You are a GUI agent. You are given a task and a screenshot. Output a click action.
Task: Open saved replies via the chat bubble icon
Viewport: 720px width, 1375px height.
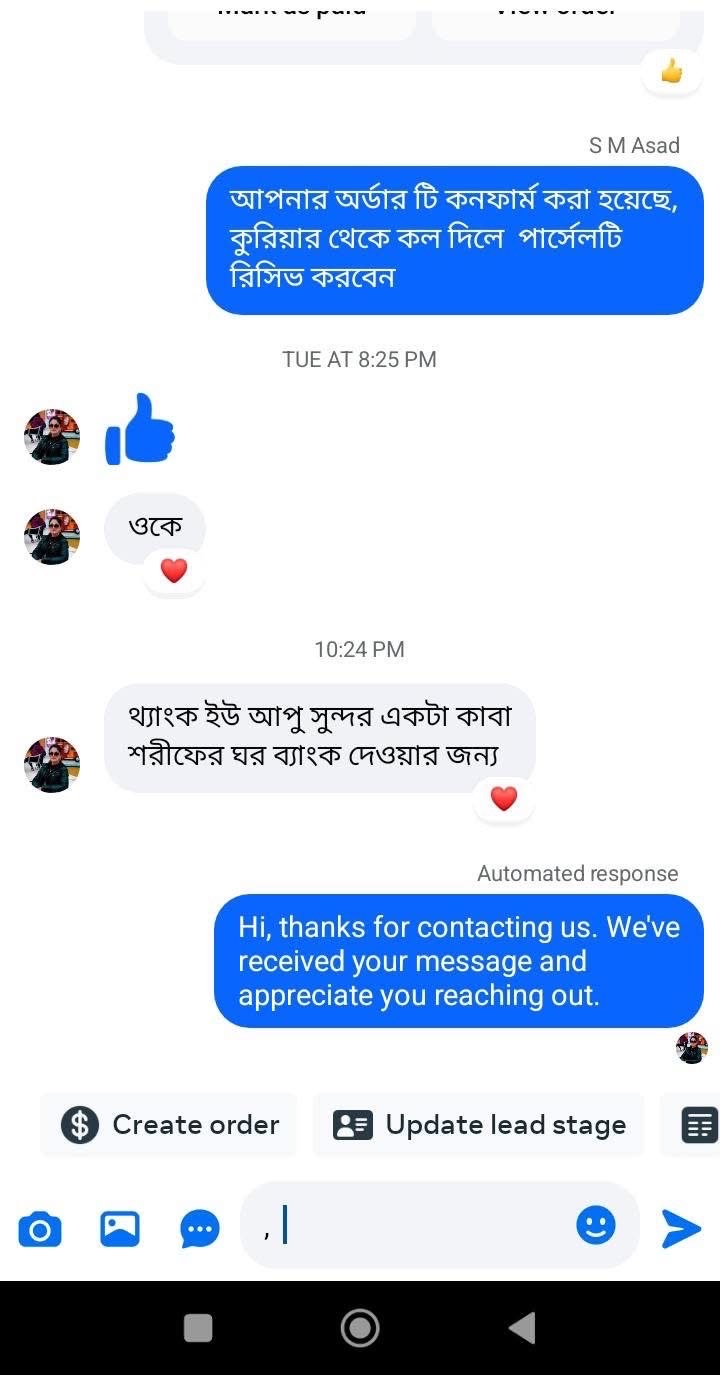tap(199, 1228)
